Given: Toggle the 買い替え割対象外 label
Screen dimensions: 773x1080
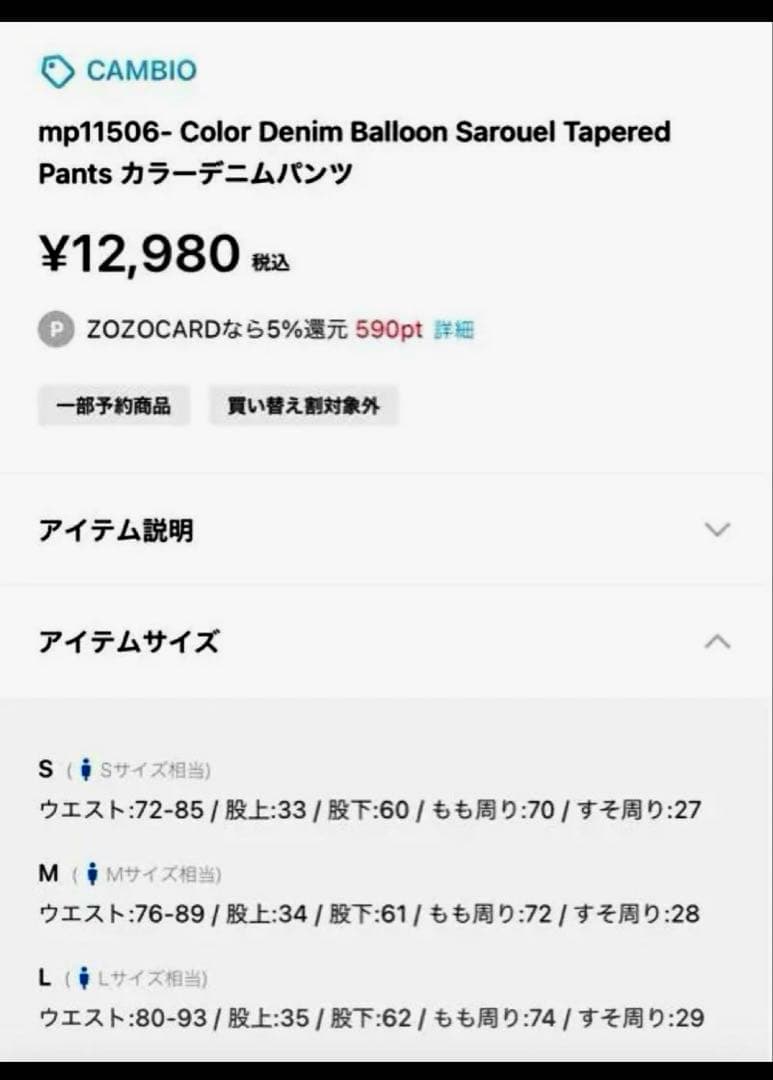Looking at the screenshot, I should click(302, 405).
